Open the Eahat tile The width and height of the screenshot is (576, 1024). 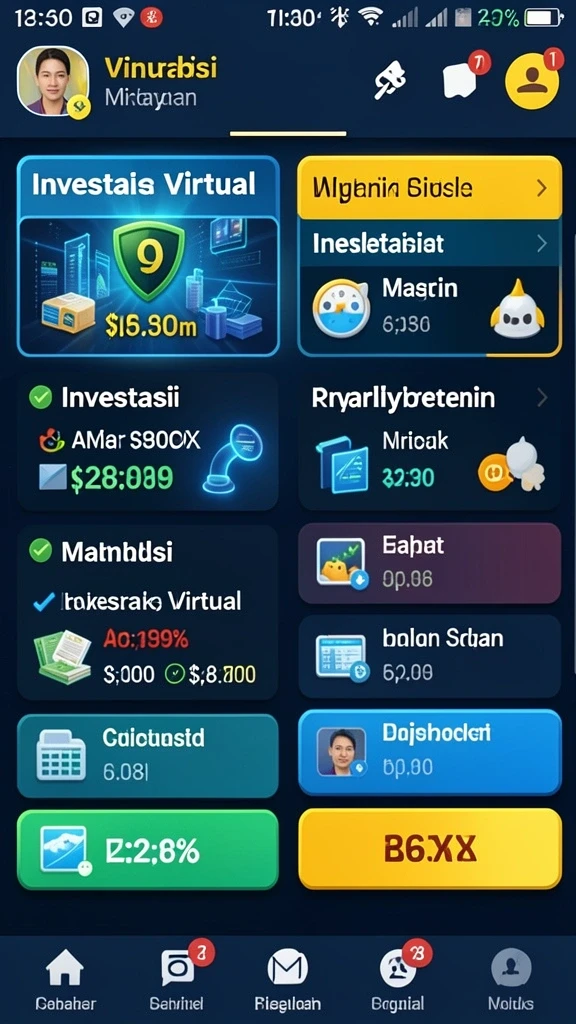[x=429, y=563]
